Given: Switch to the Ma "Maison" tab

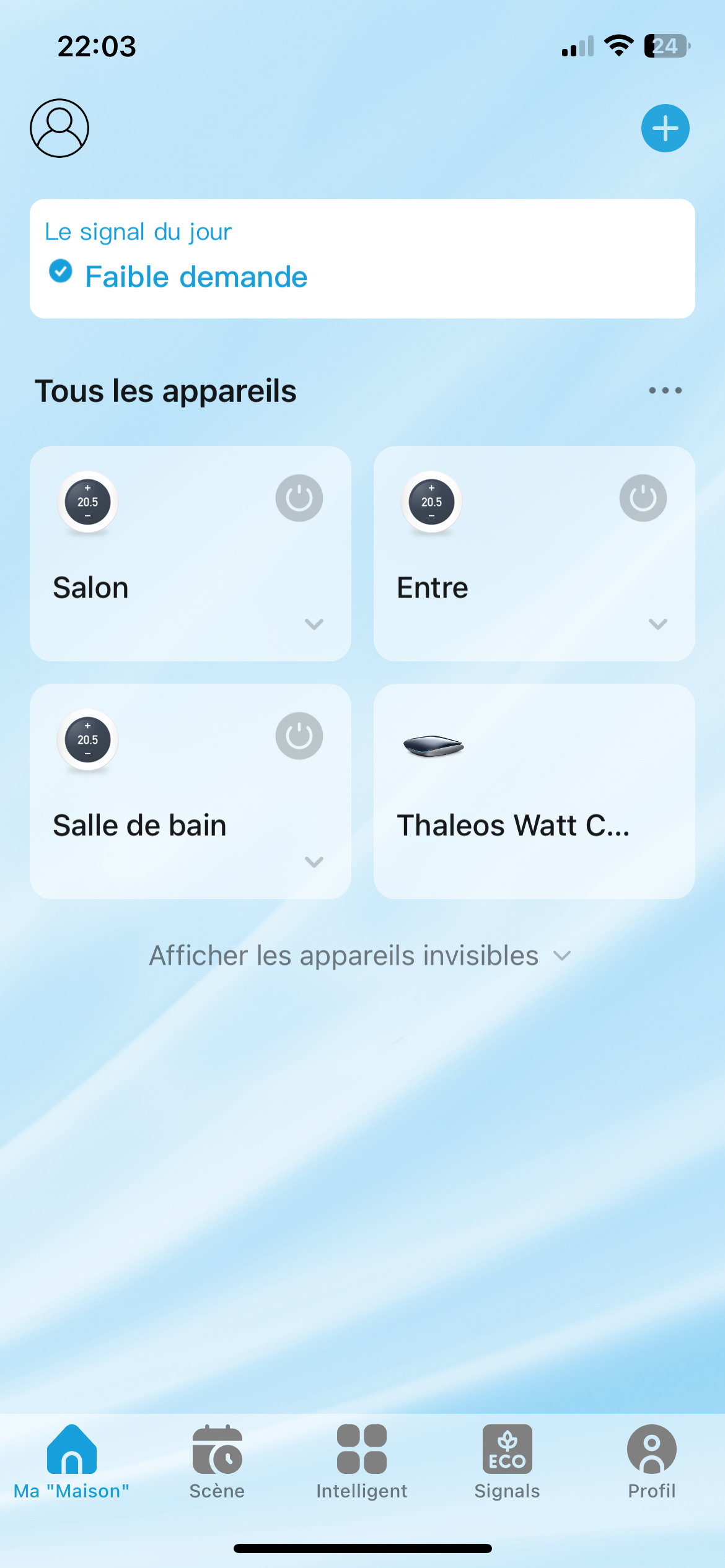Looking at the screenshot, I should coord(72,1461).
